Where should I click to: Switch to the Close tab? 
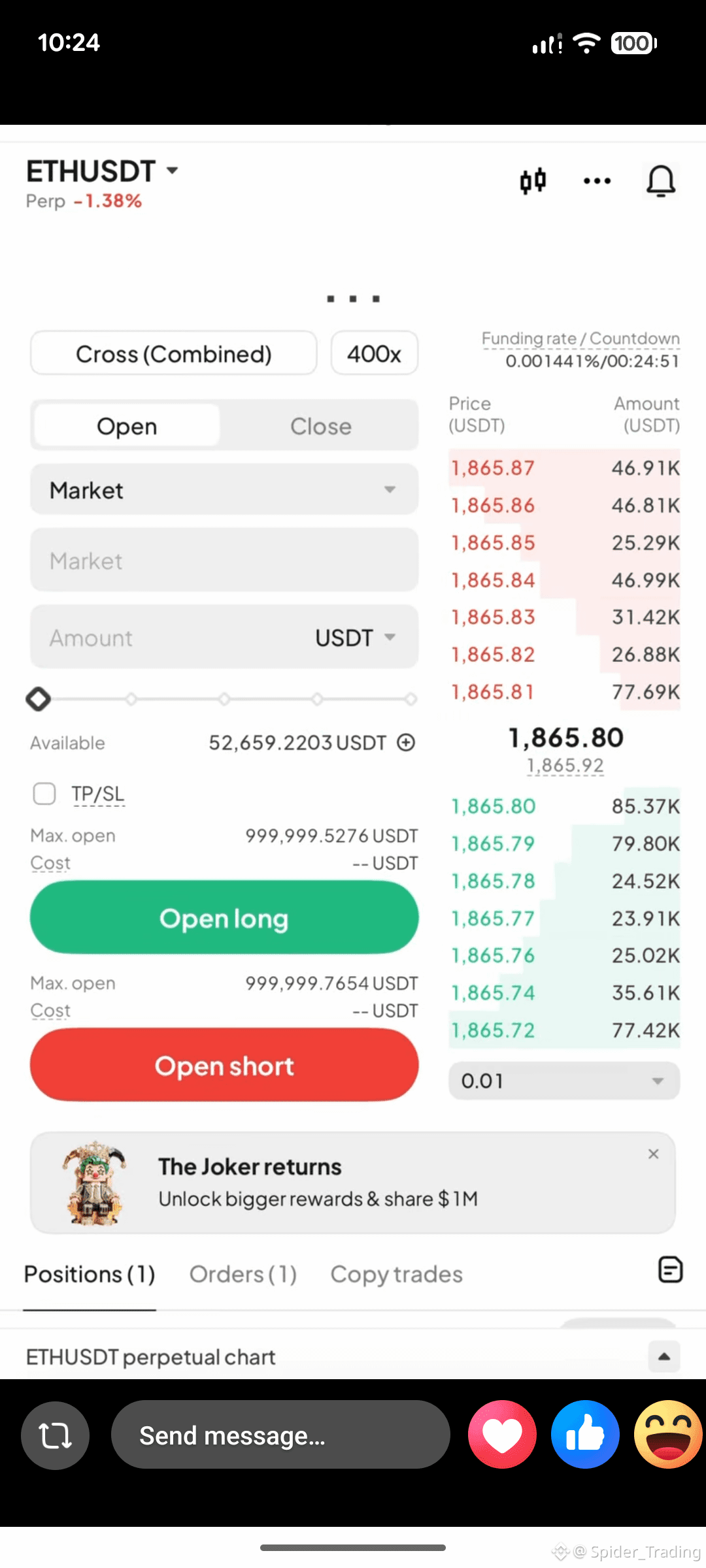tap(320, 426)
